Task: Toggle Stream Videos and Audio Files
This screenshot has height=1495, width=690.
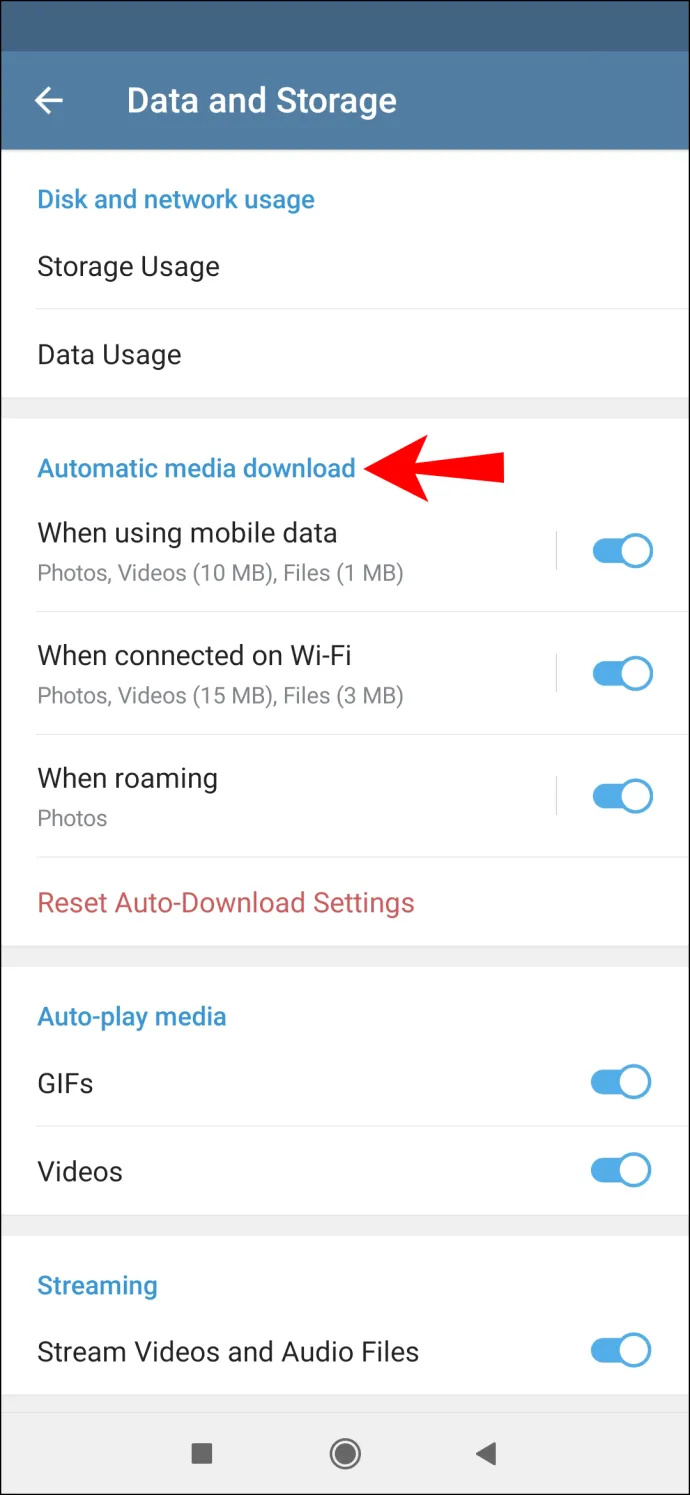Action: pyautogui.click(x=621, y=1351)
